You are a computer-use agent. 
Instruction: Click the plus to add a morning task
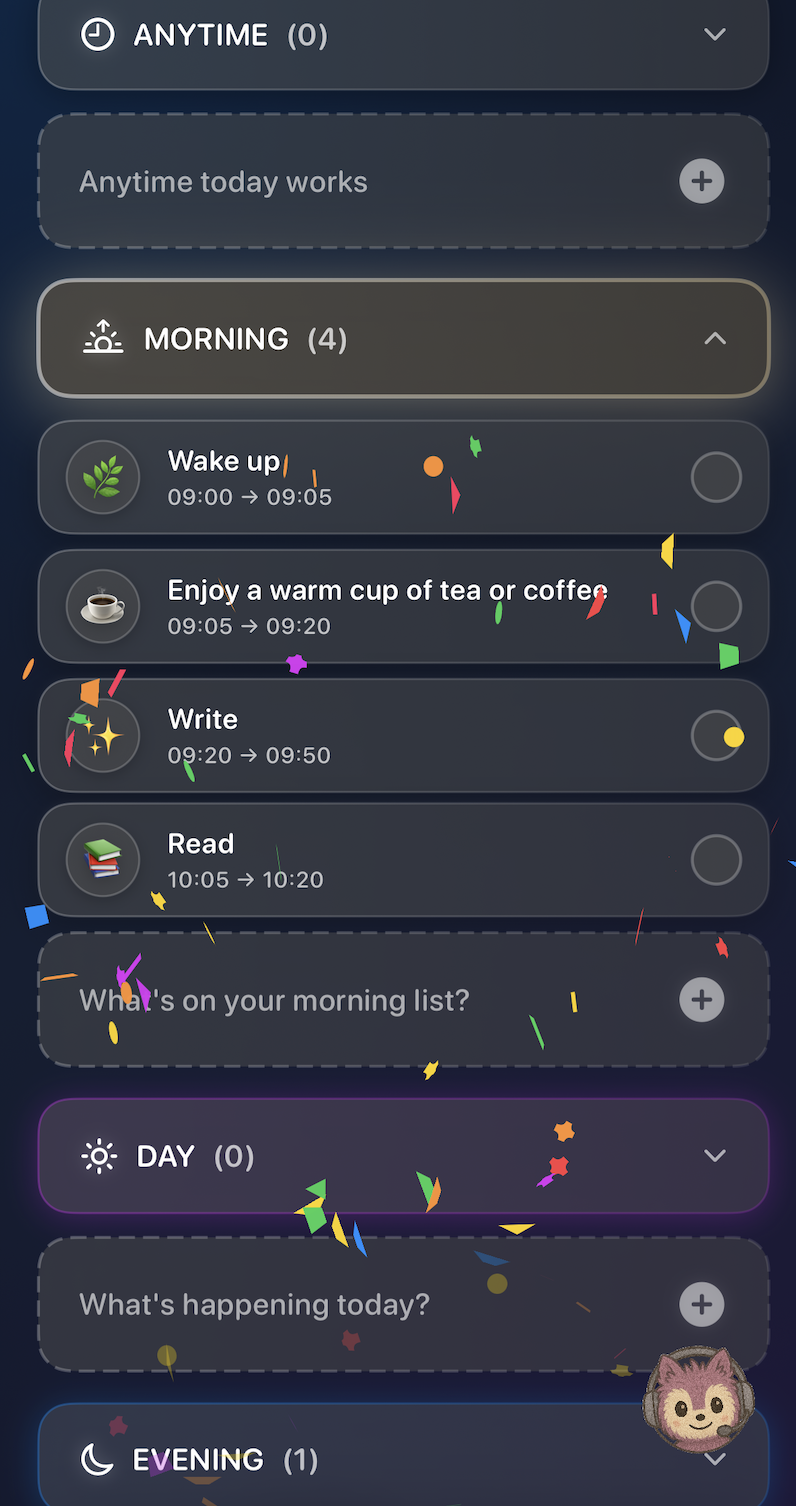[x=701, y=999]
